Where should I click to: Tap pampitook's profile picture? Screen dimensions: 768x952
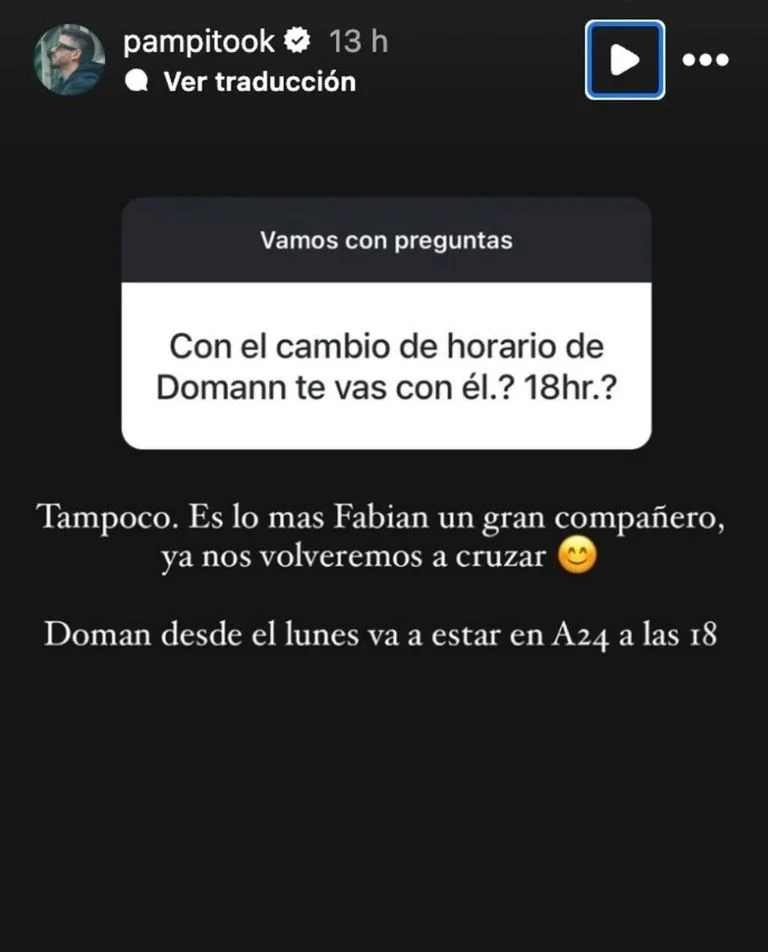[70, 60]
